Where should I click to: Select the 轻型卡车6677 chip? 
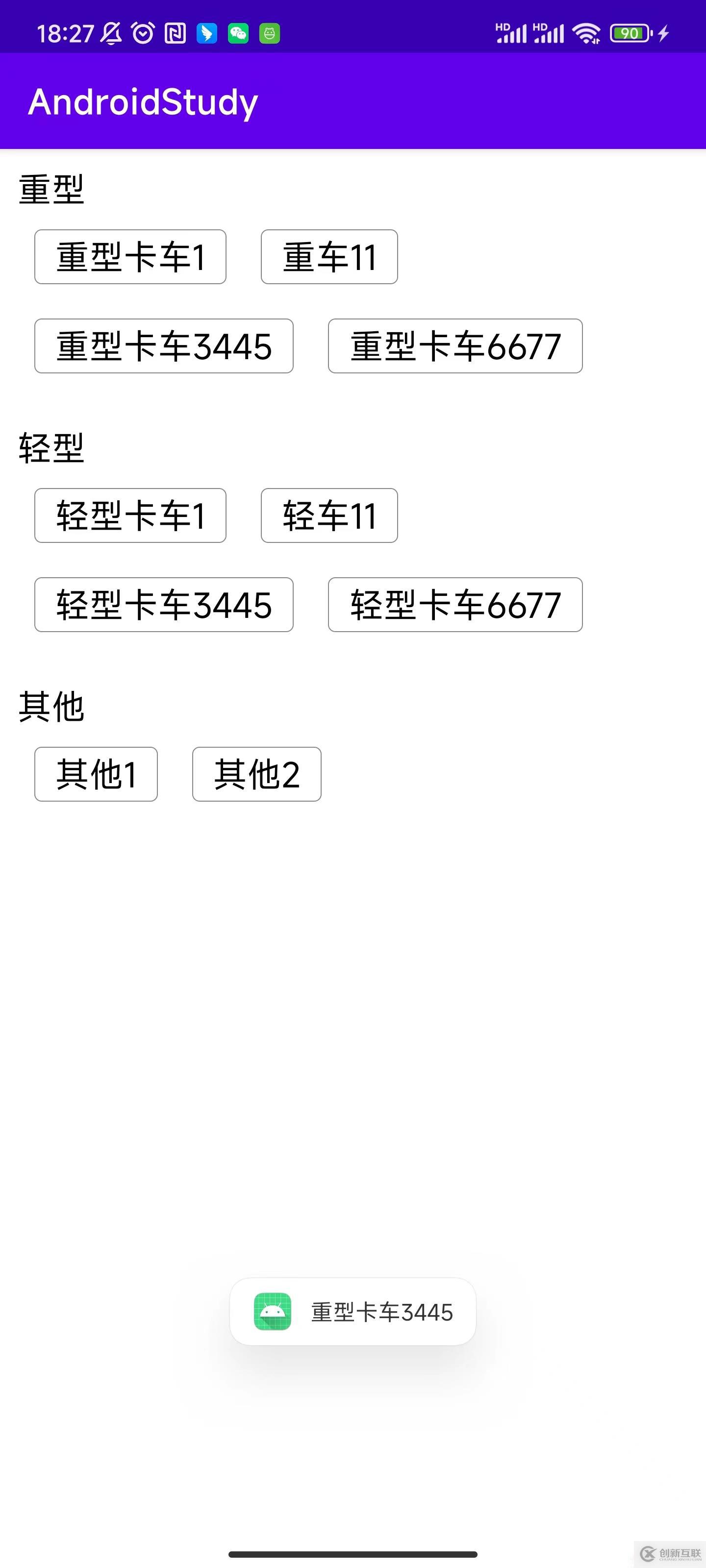[x=455, y=605]
